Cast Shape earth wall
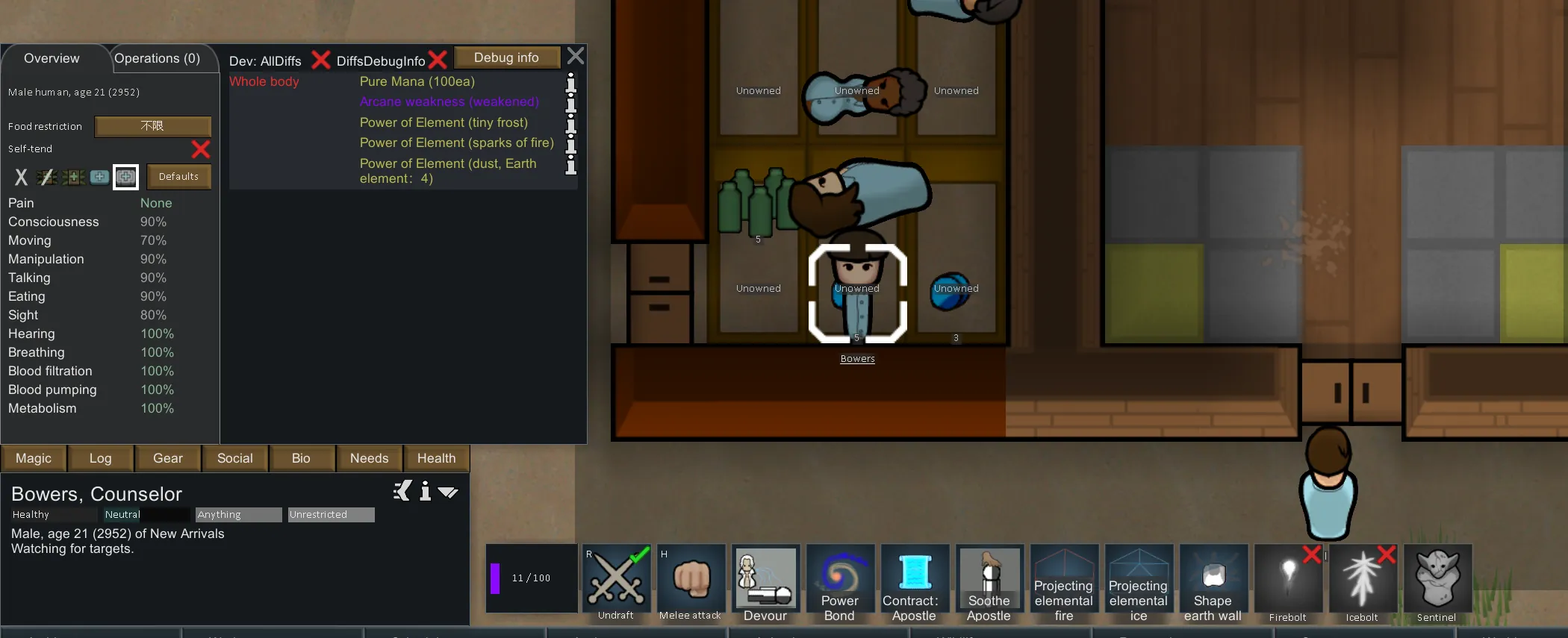1568x638 pixels. tap(1213, 584)
